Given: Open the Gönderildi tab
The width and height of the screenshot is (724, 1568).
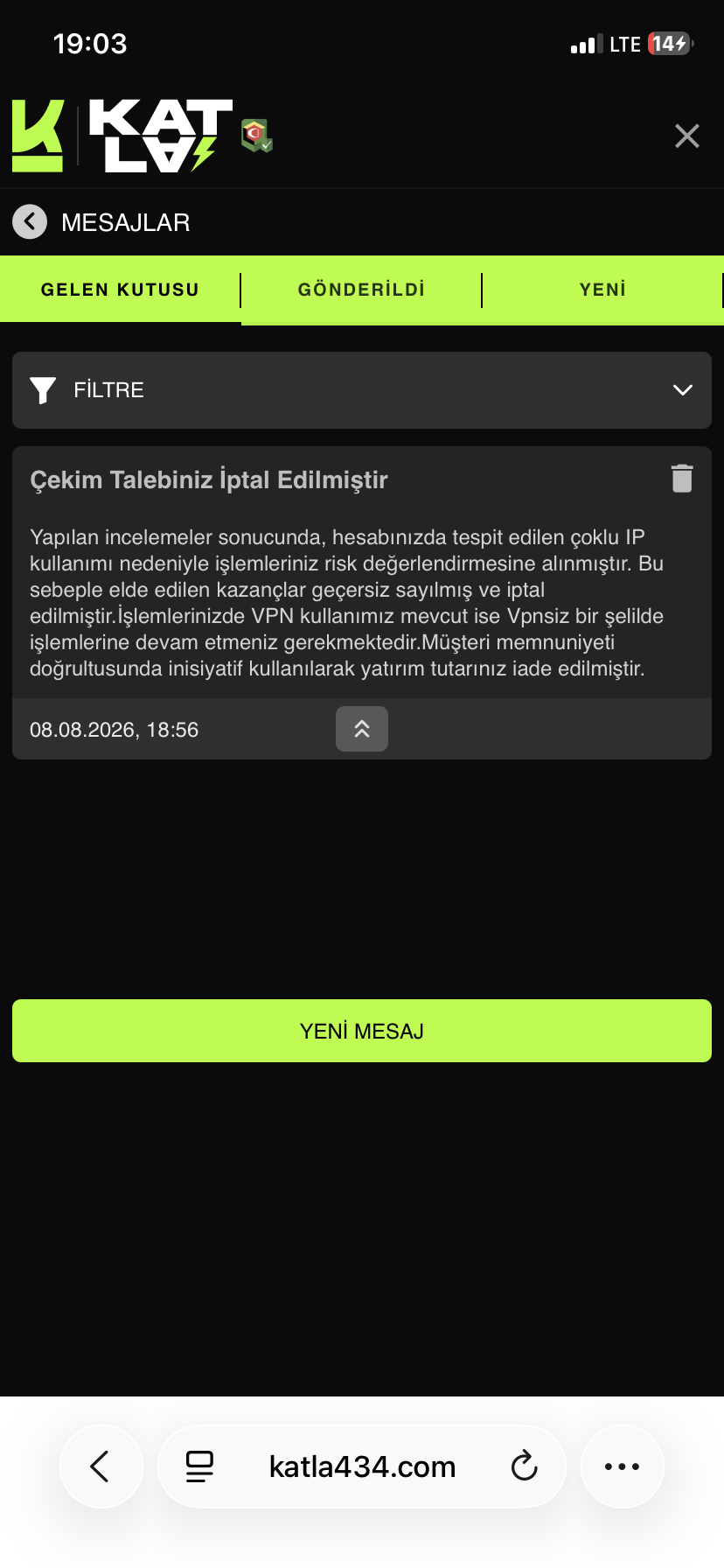Looking at the screenshot, I should 361,290.
